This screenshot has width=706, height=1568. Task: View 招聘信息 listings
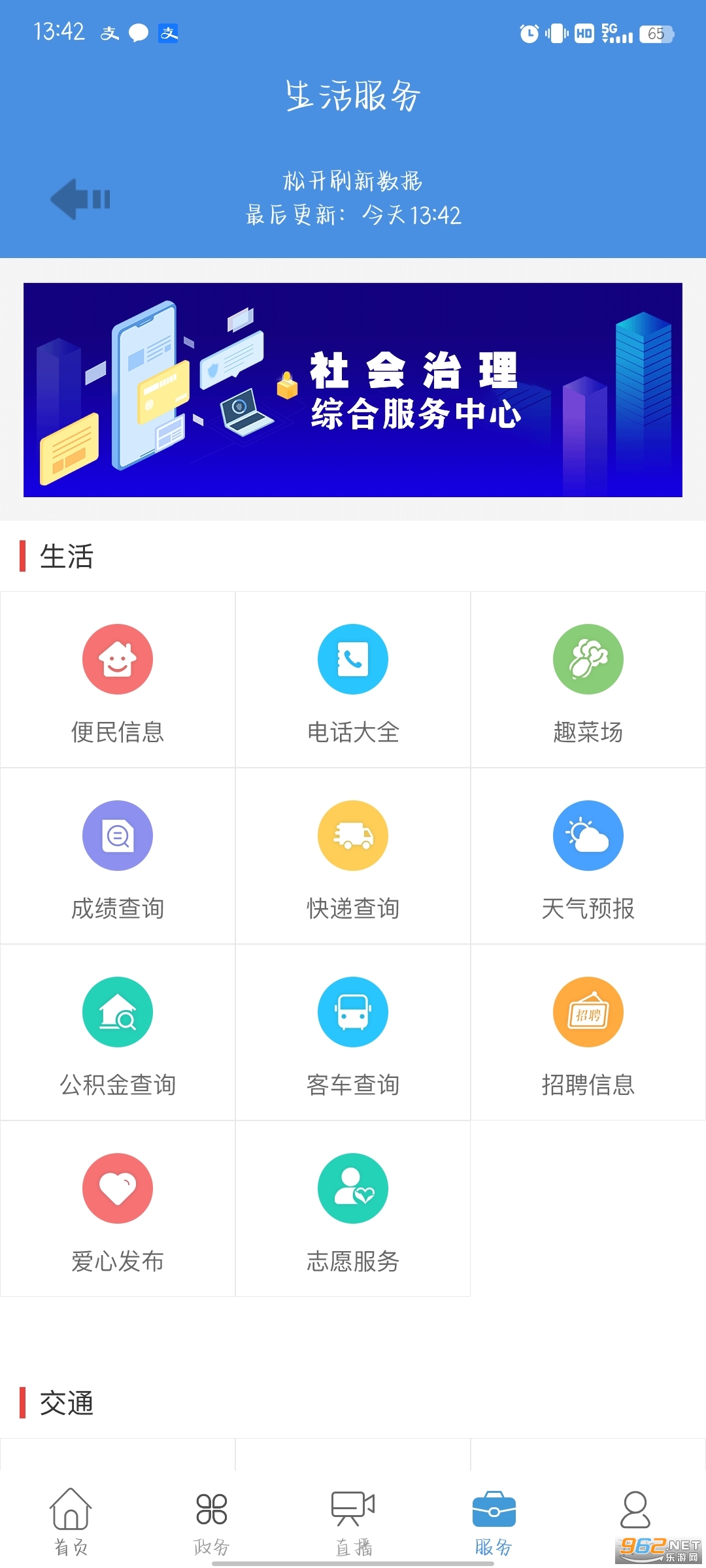tap(588, 1033)
